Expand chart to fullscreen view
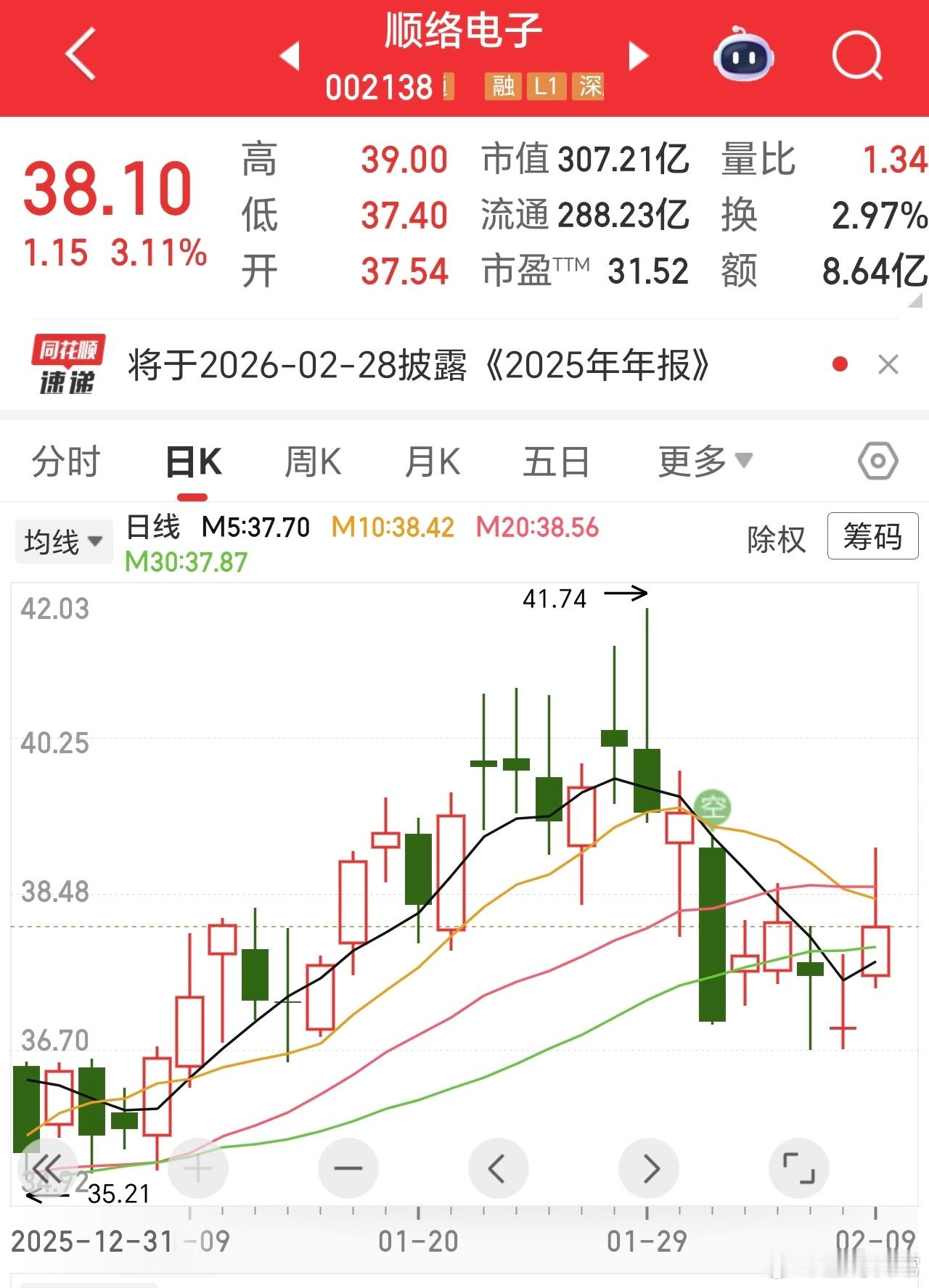929x1288 pixels. coord(801,1168)
